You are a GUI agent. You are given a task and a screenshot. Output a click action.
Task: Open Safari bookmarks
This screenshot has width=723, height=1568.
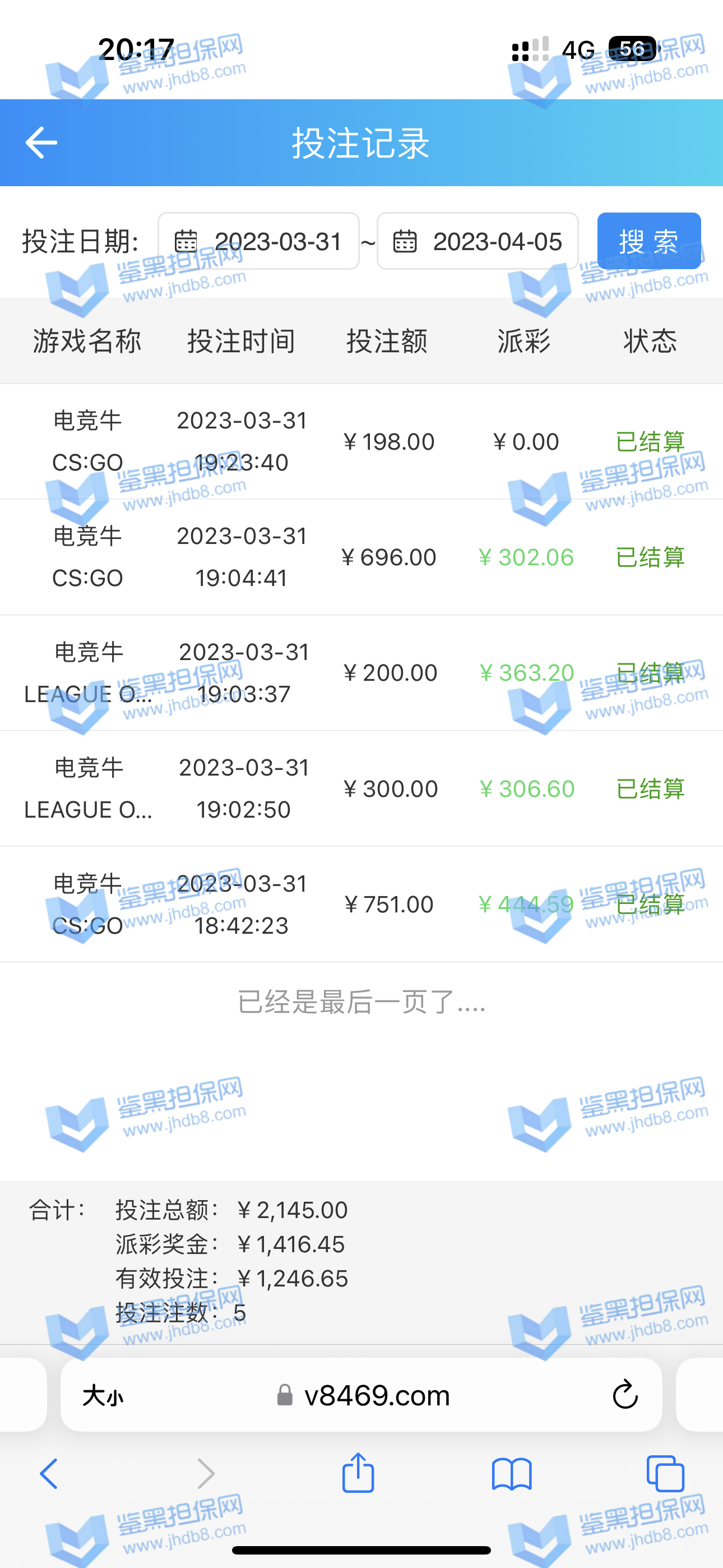pos(512,1474)
